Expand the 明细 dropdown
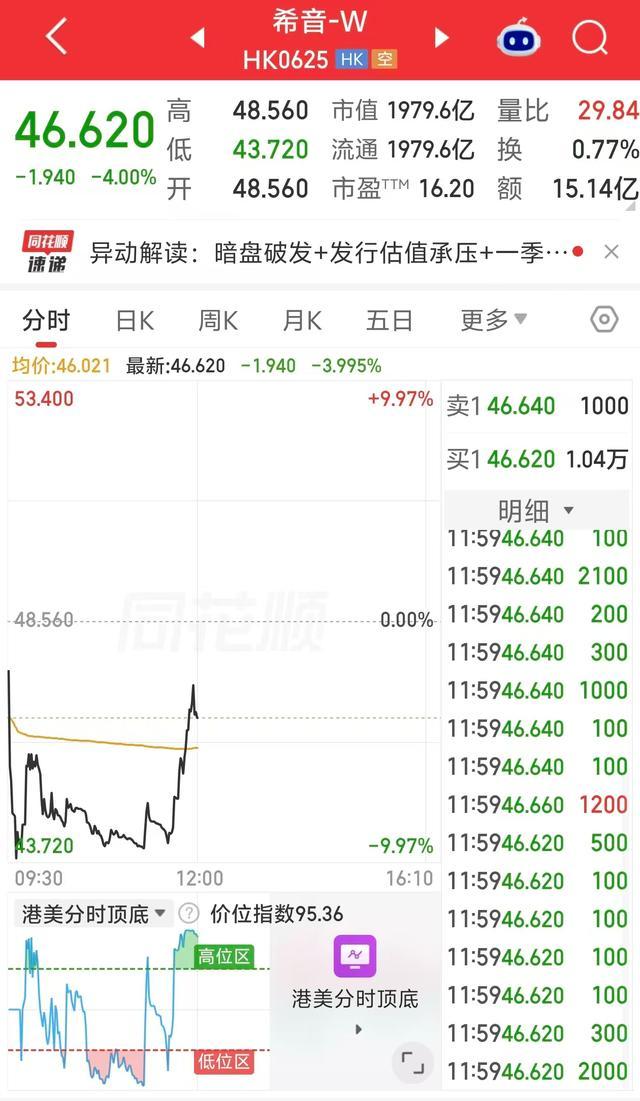 pyautogui.click(x=536, y=510)
